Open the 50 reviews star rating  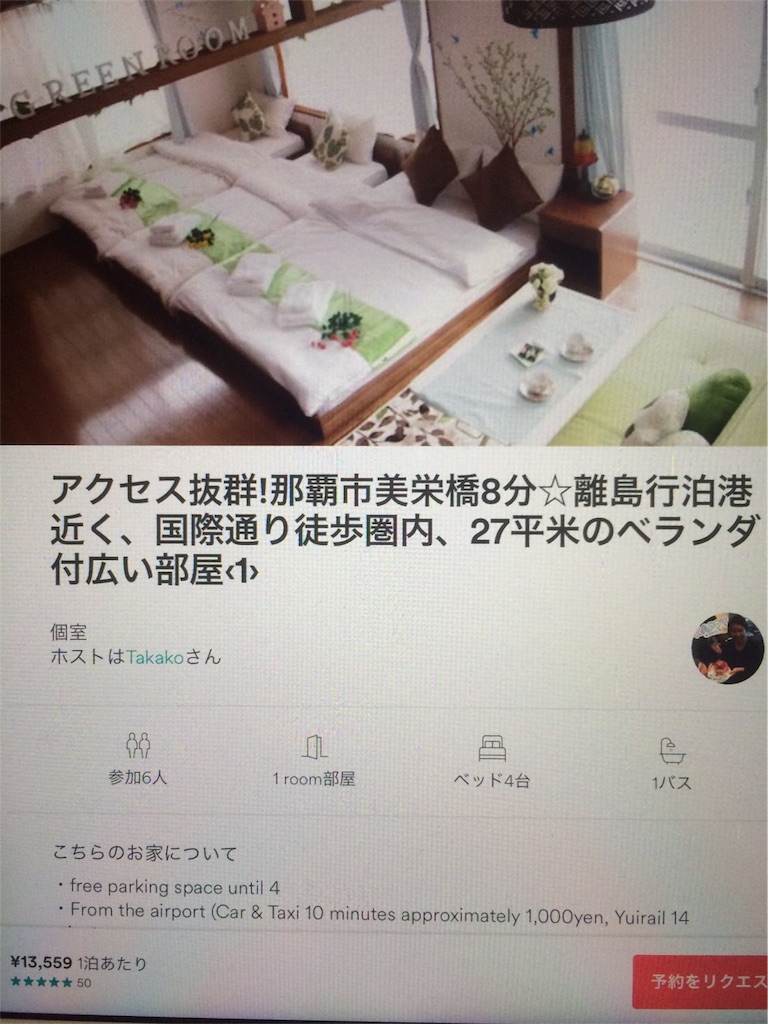[x=48, y=982]
